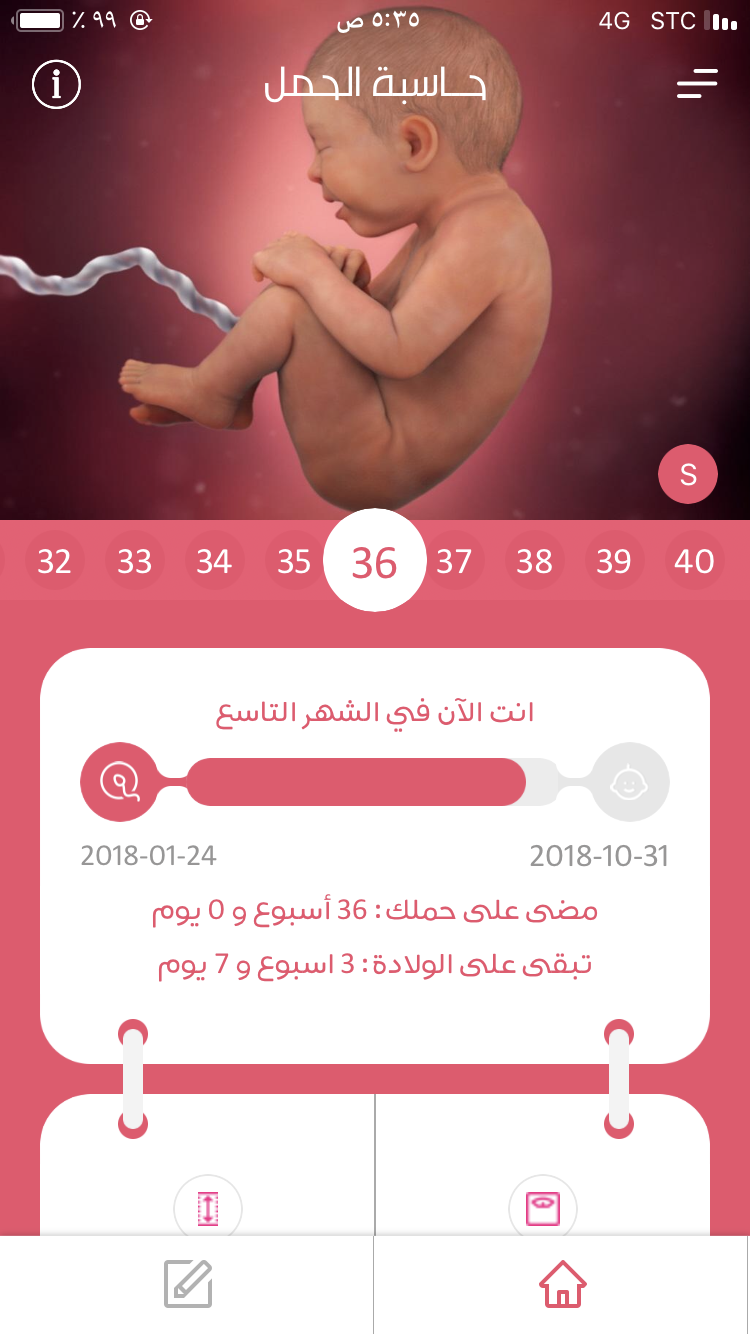Select week 32
The image size is (750, 1334).
coord(54,562)
